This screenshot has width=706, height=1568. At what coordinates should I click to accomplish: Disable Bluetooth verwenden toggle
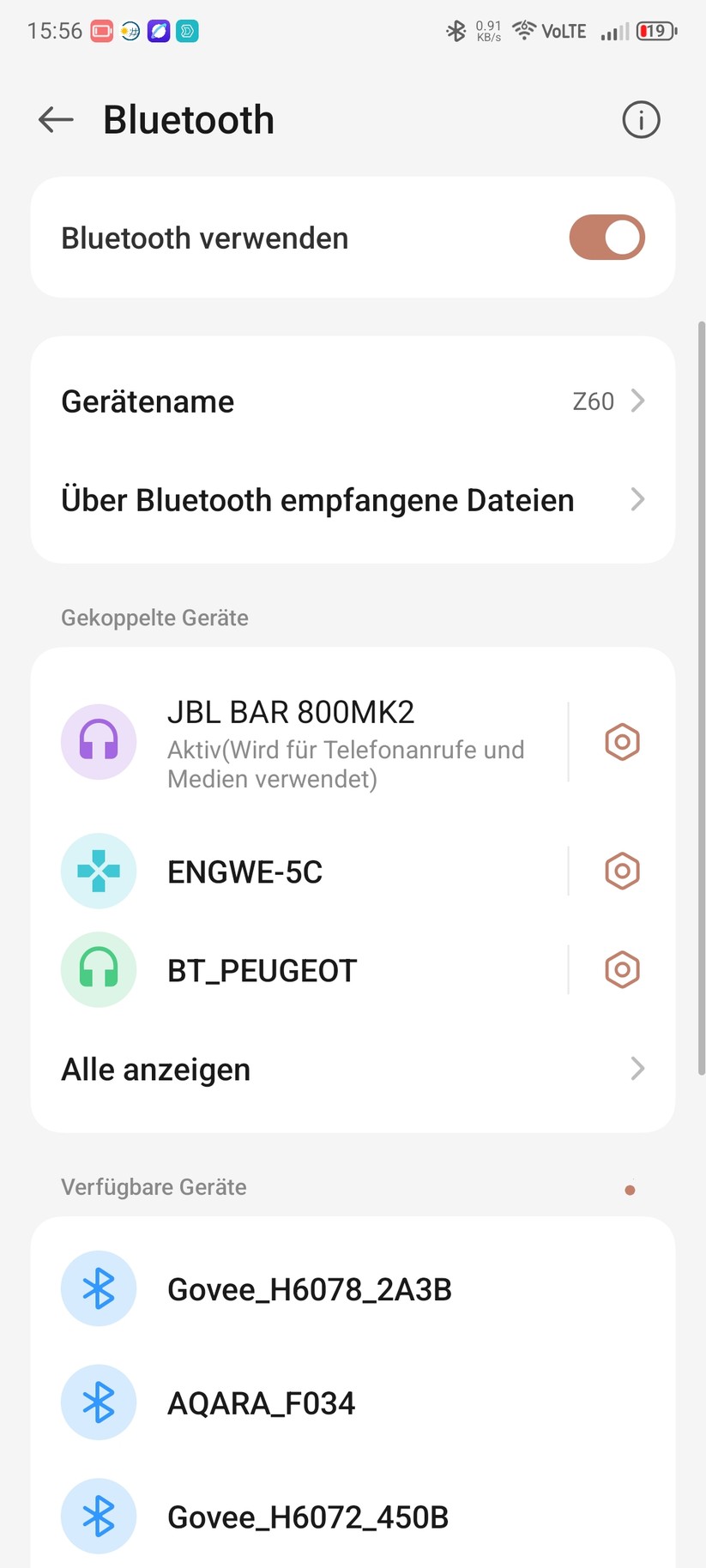click(606, 238)
